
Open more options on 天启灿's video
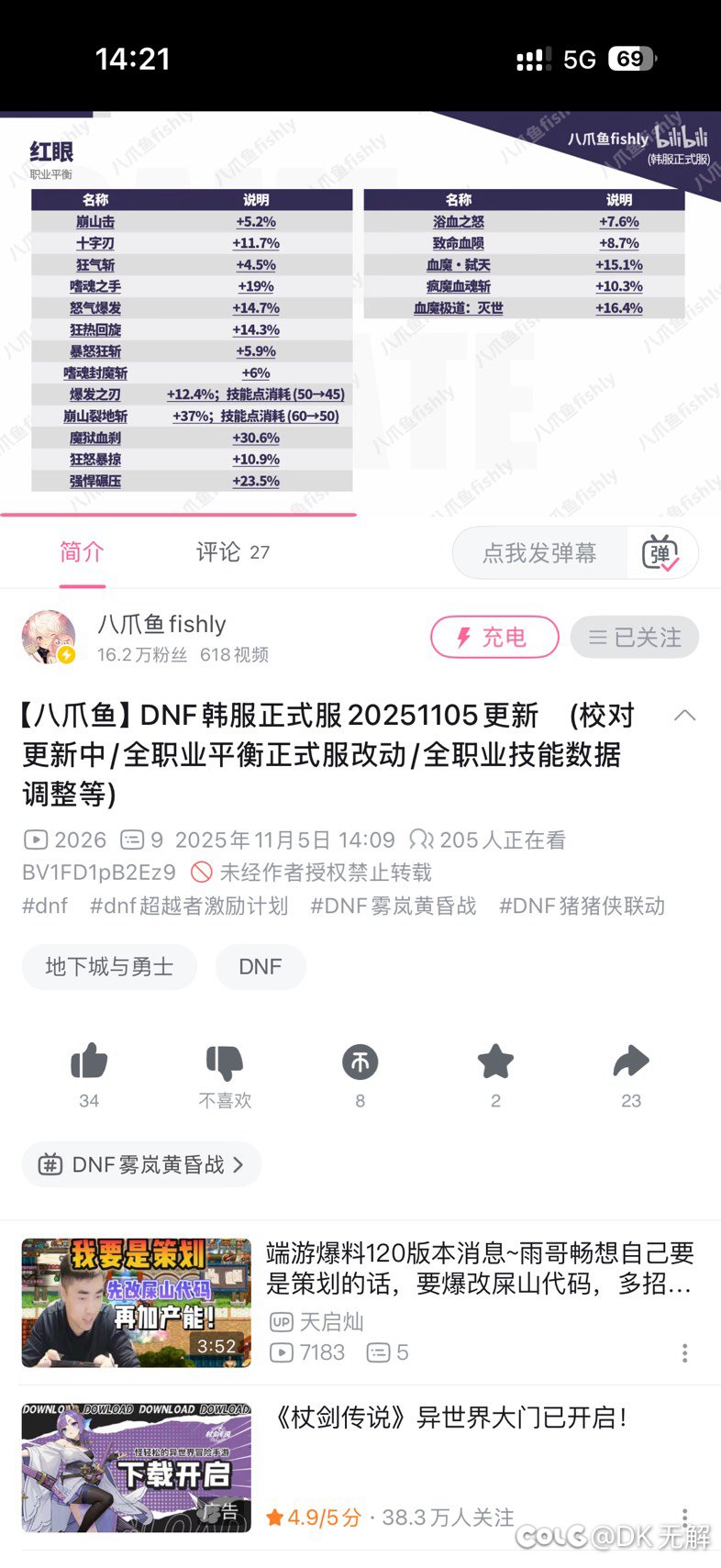(684, 1352)
